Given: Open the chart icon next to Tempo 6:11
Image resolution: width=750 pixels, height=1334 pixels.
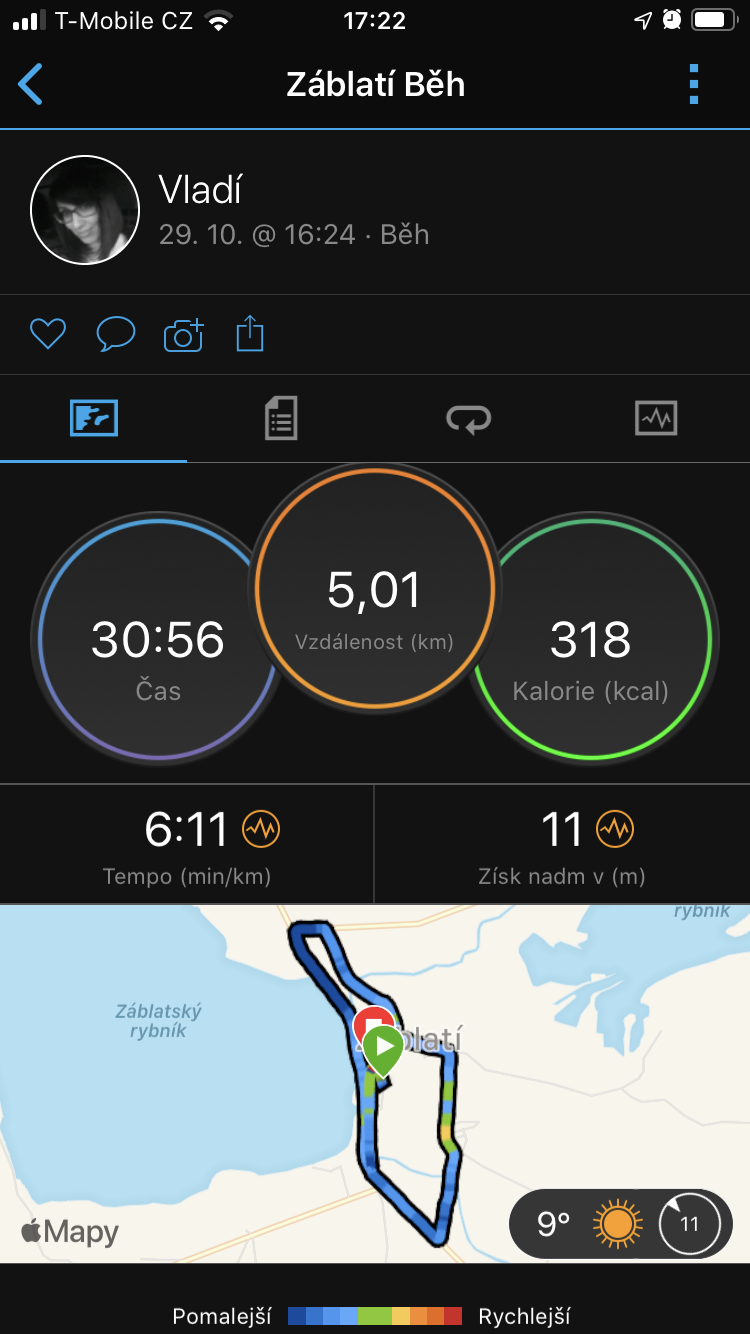Looking at the screenshot, I should point(261,829).
